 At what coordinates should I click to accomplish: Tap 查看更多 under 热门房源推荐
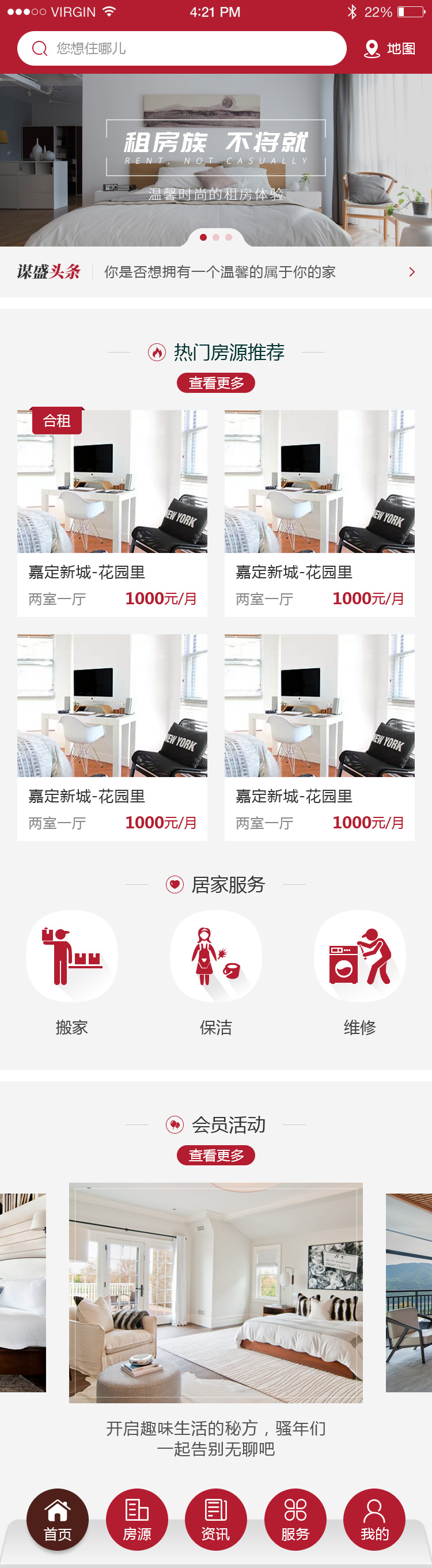[x=215, y=383]
